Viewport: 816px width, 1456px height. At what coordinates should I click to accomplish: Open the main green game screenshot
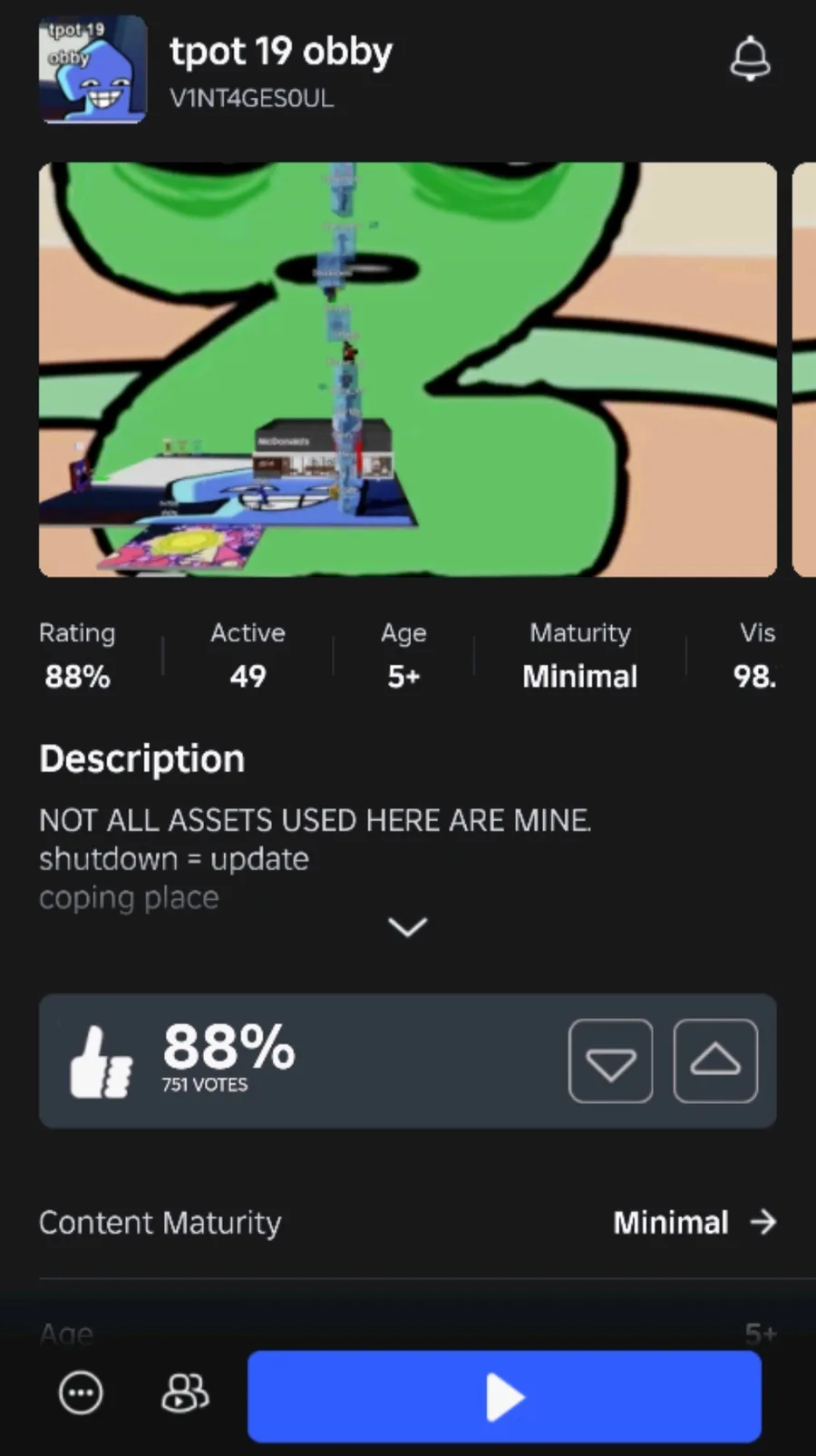click(x=408, y=369)
